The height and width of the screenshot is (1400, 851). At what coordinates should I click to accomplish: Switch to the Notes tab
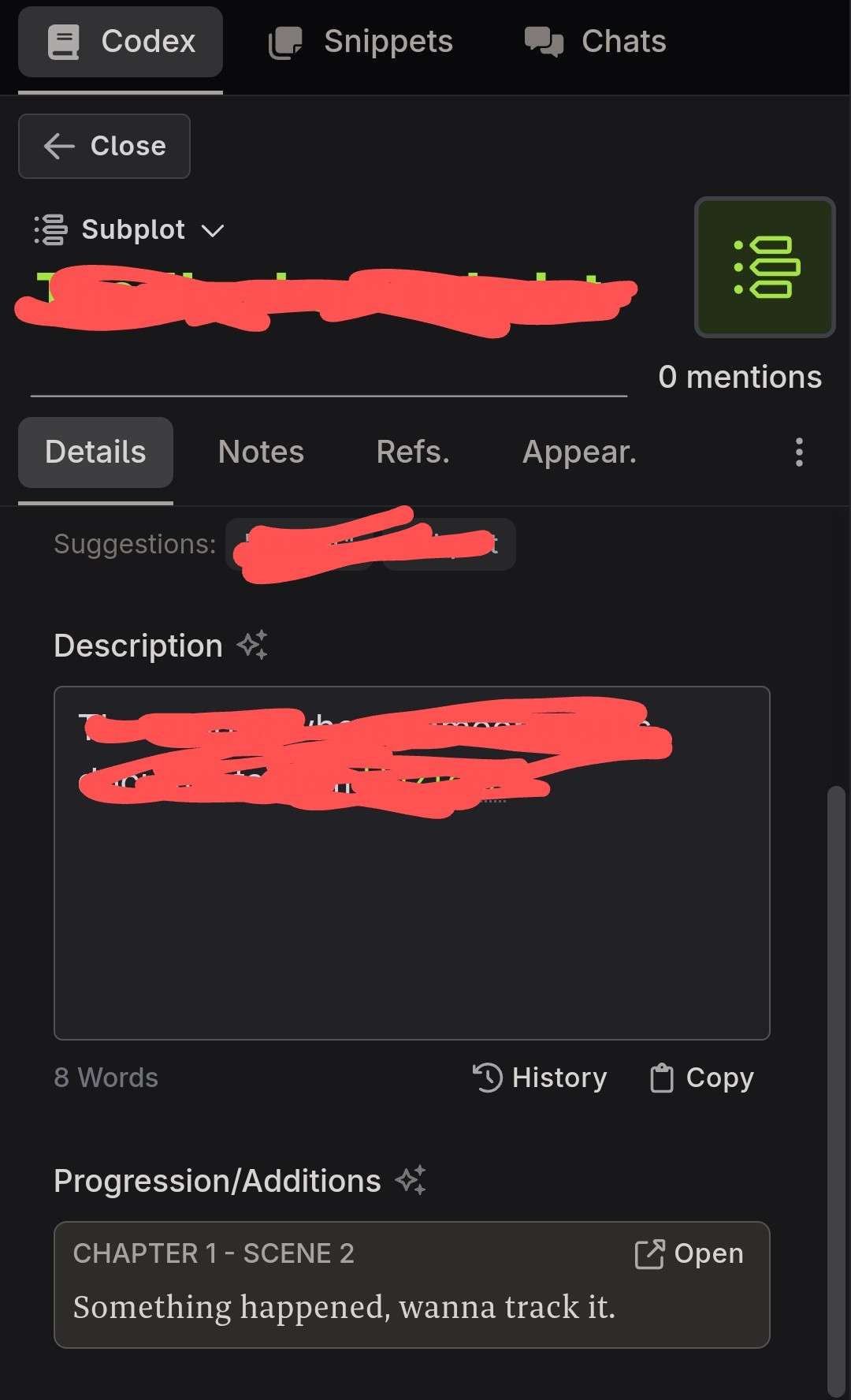pyautogui.click(x=261, y=452)
